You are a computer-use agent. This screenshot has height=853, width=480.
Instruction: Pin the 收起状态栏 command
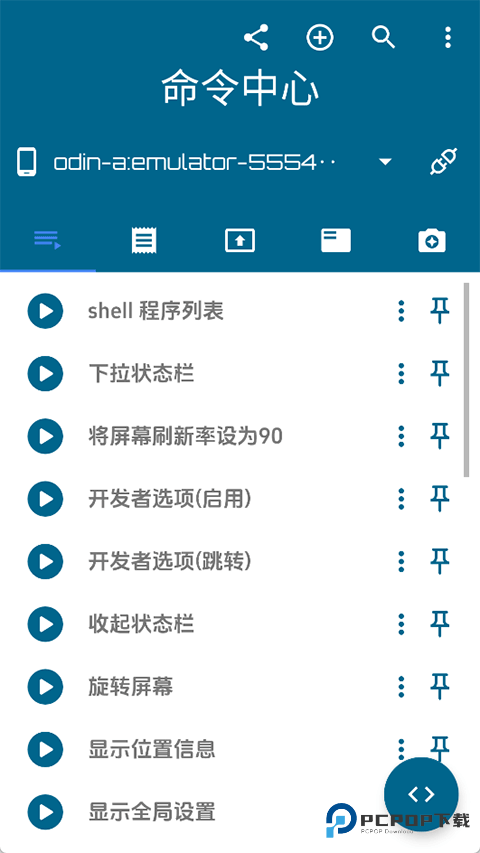[439, 624]
